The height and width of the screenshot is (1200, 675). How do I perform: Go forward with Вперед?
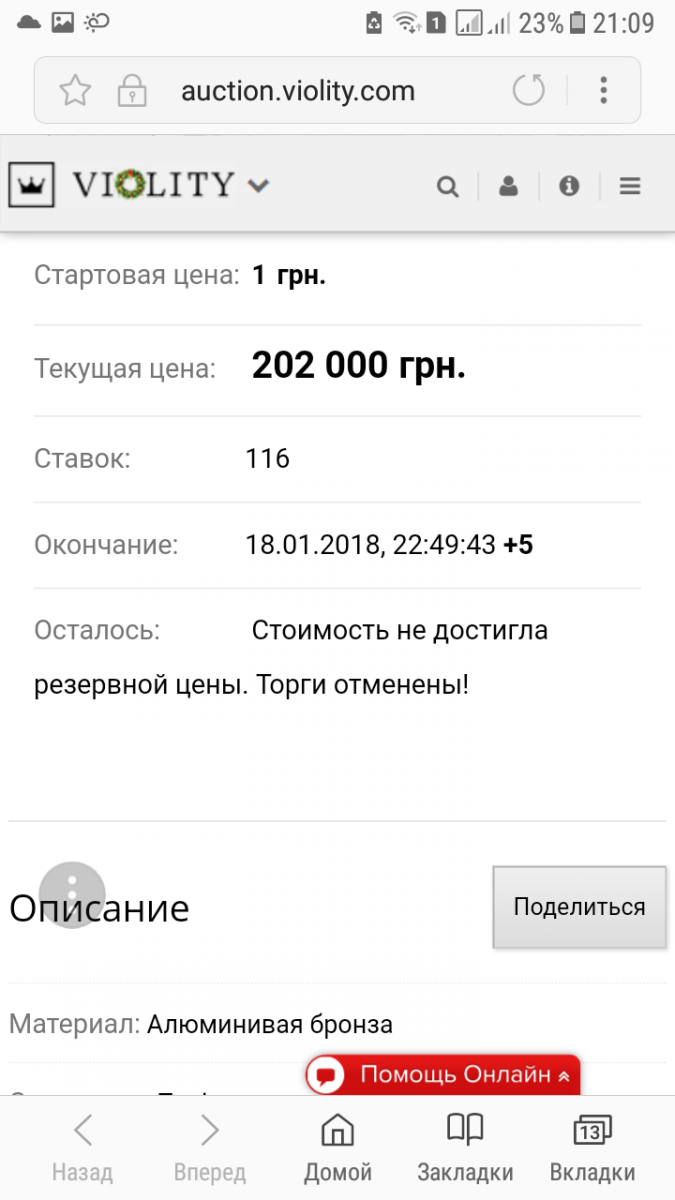coord(209,1148)
